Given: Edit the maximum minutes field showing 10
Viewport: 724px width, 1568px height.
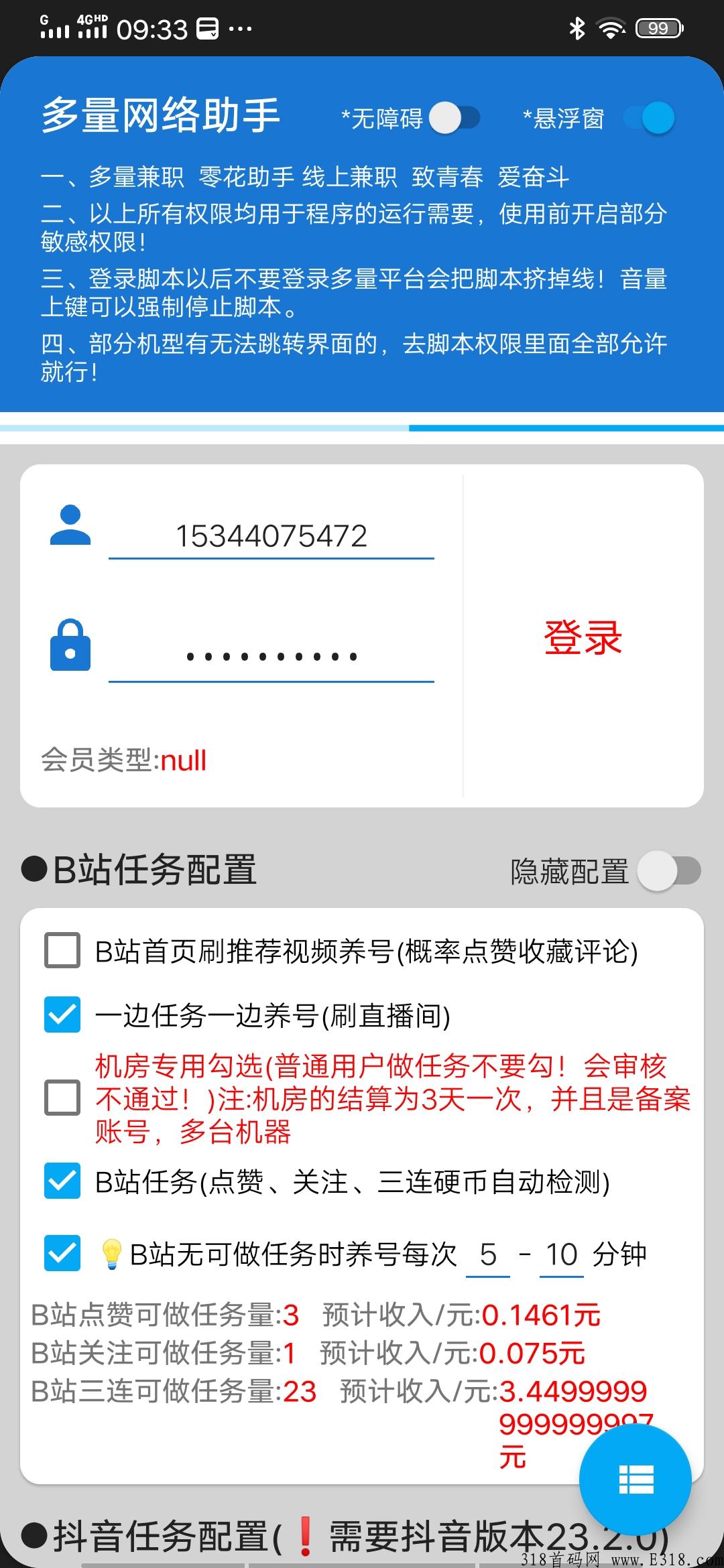Looking at the screenshot, I should point(562,1254).
